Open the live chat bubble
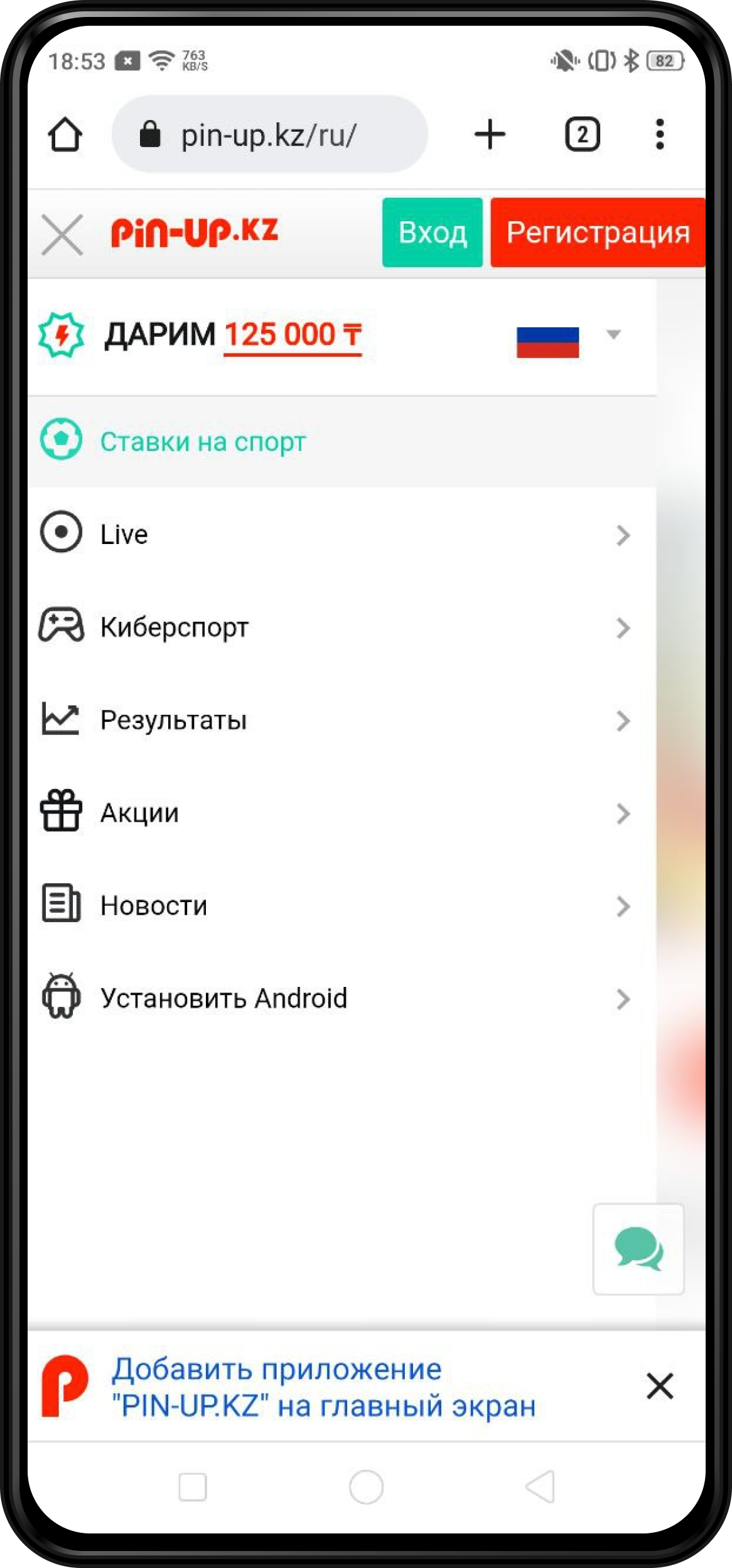 (638, 1249)
